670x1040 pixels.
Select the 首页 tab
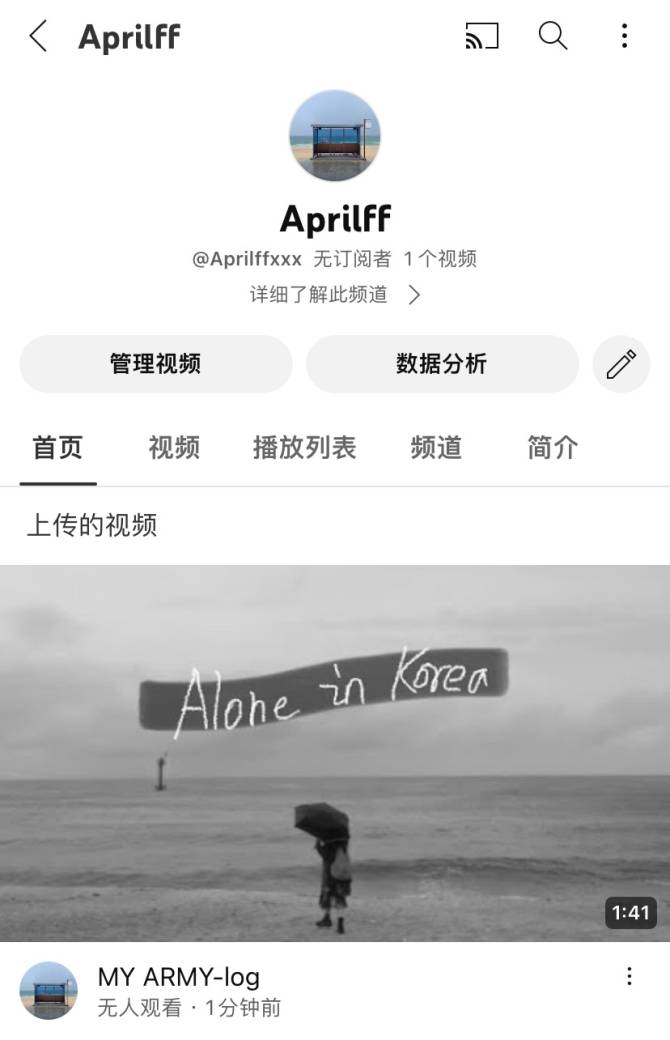(x=58, y=447)
